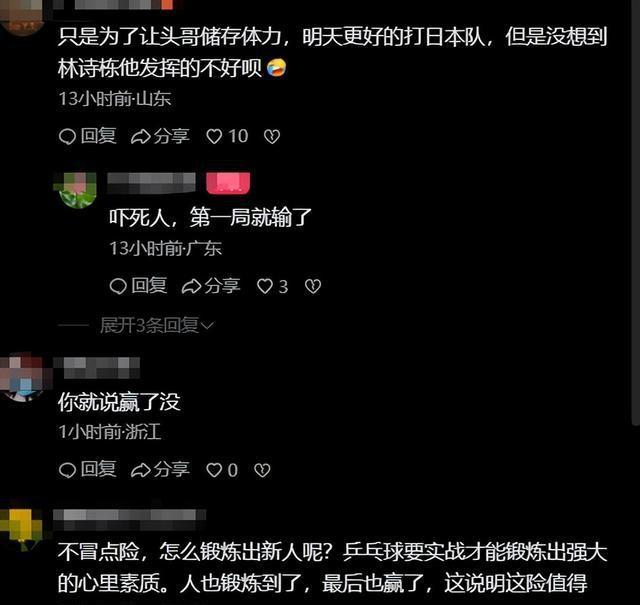Like the comment with 10 likes
Image resolution: width=640 pixels, height=605 pixels.
214,136
